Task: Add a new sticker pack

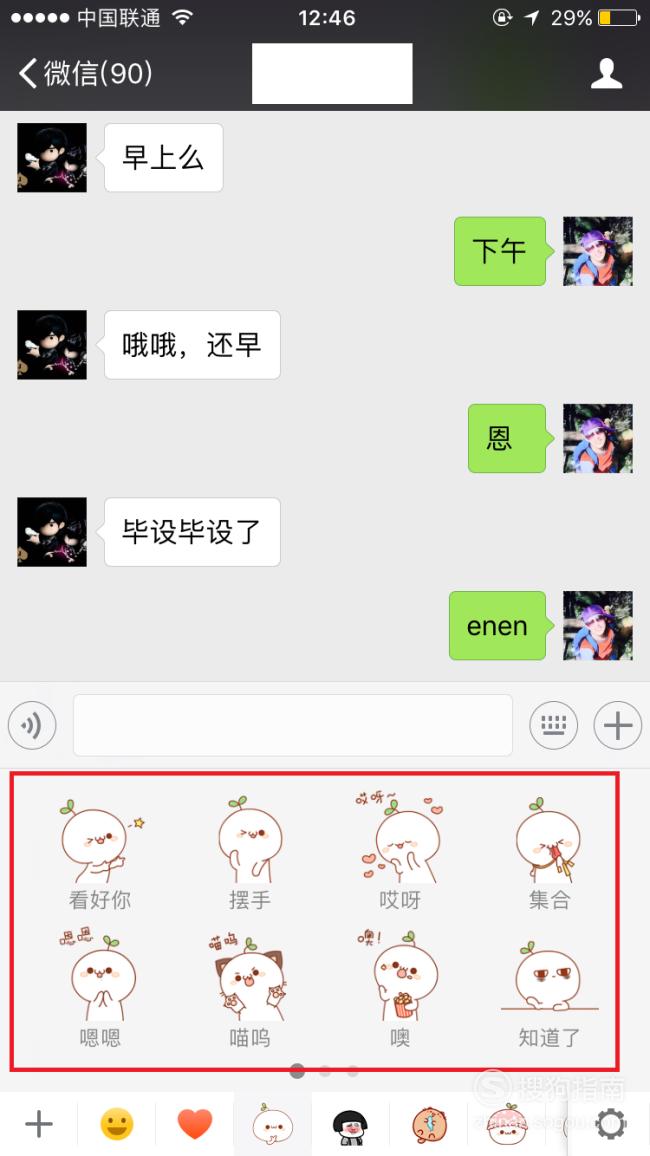Action: tap(38, 1124)
